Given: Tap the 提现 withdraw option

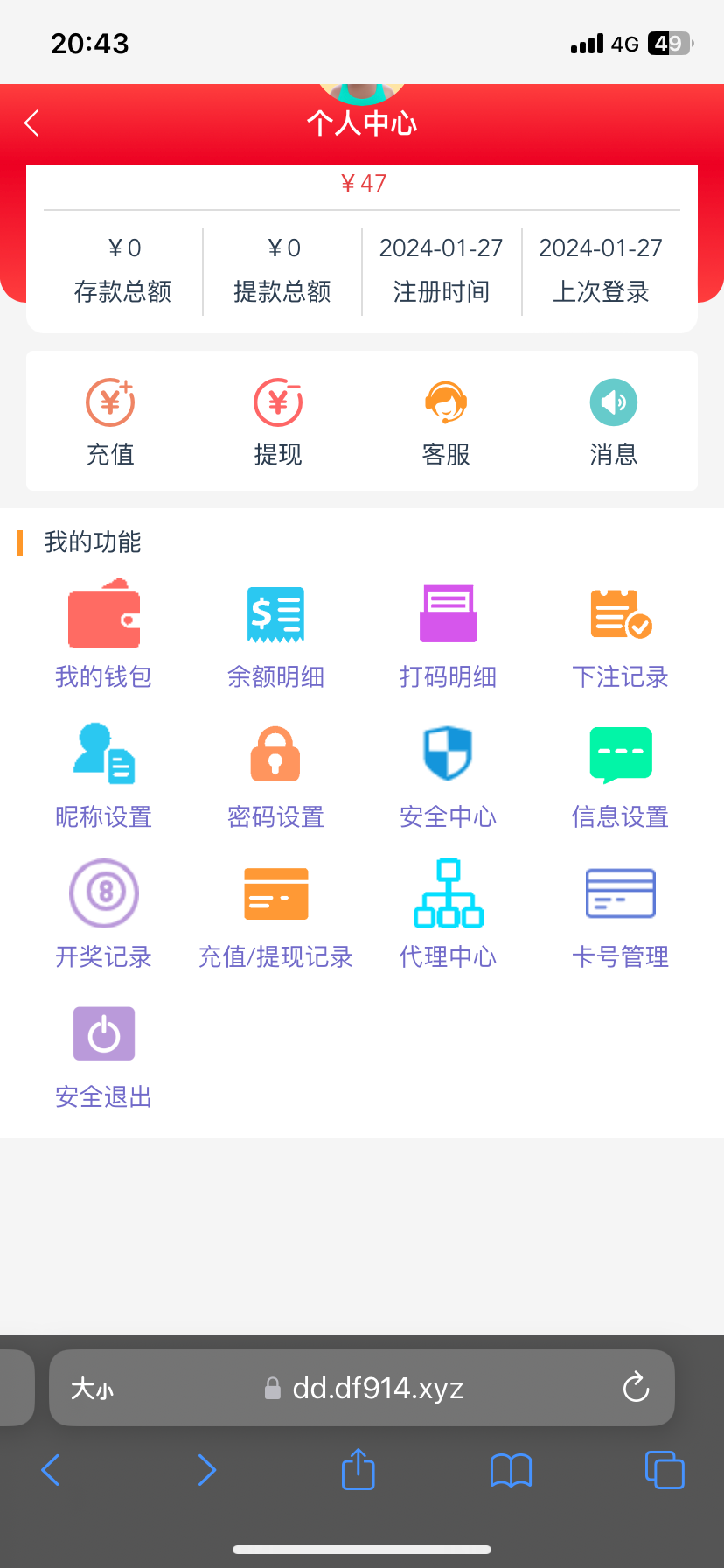Looking at the screenshot, I should [278, 422].
